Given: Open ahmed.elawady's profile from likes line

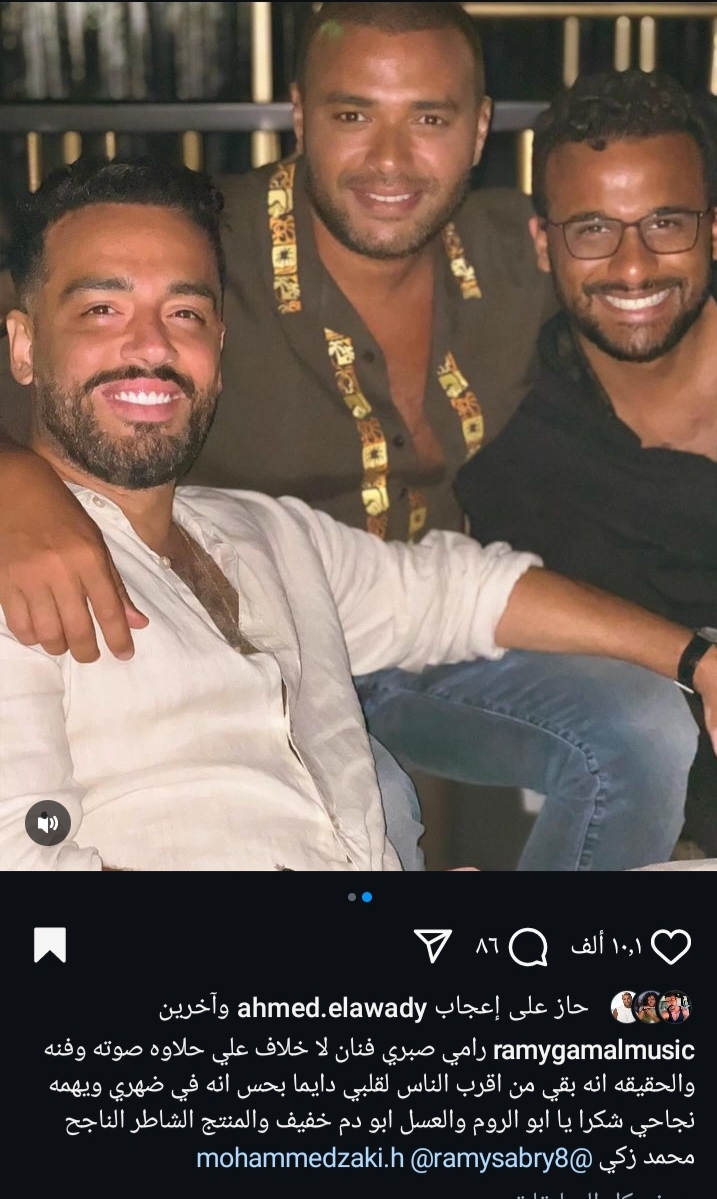Looking at the screenshot, I should [x=315, y=1007].
